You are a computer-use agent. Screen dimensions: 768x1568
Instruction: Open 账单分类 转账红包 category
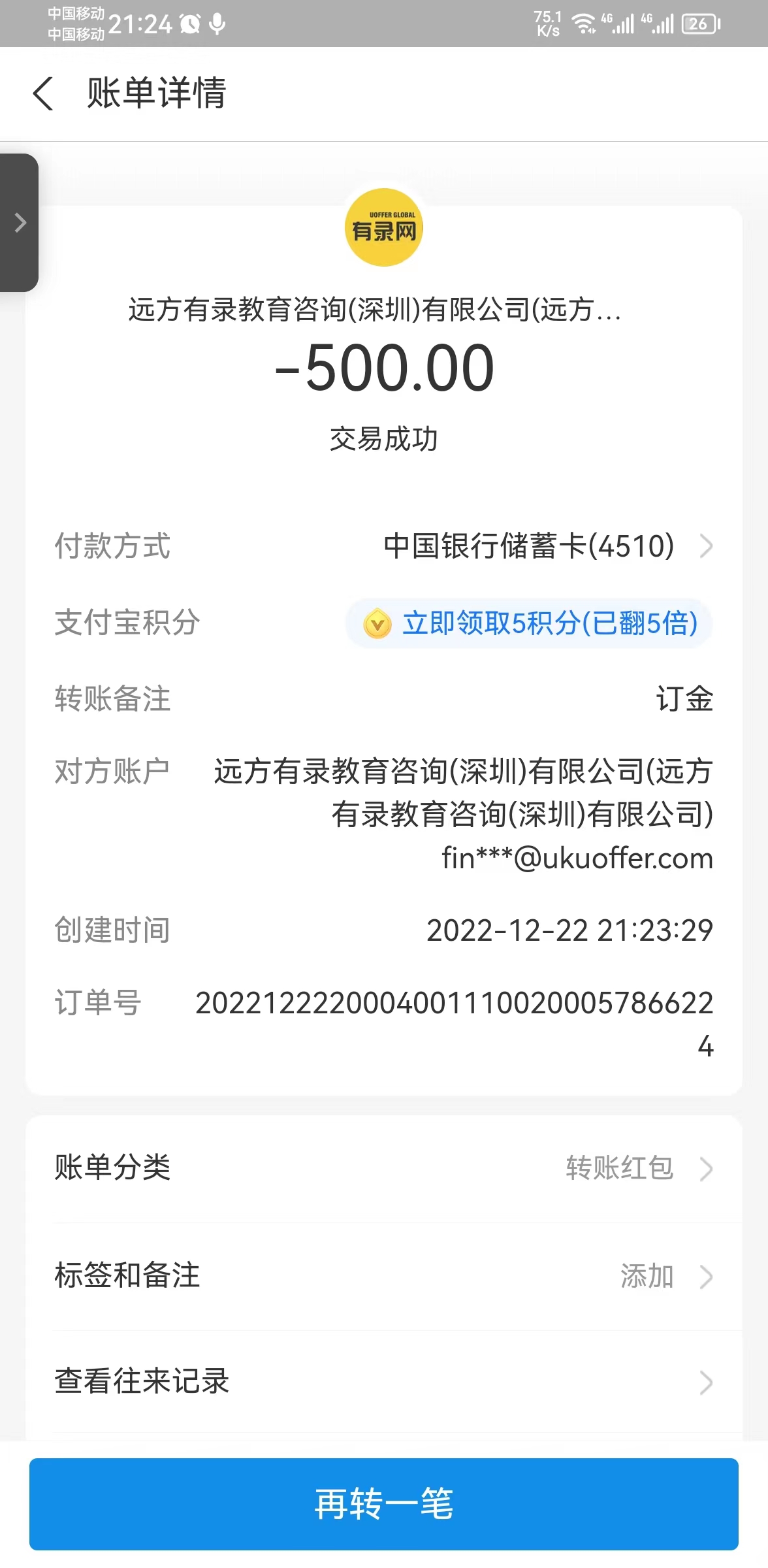(383, 1168)
